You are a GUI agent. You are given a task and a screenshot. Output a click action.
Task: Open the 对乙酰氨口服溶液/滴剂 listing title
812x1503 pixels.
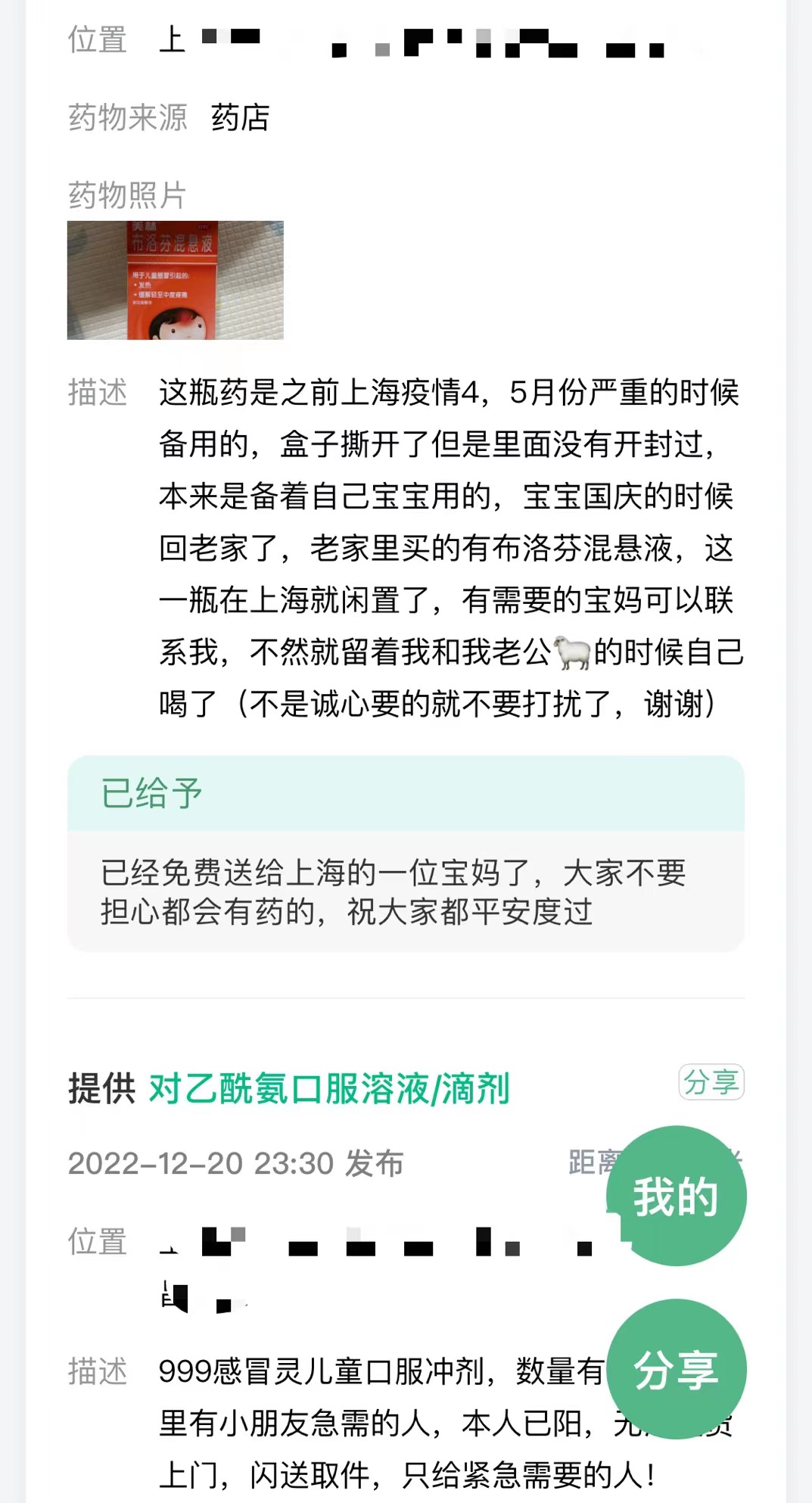328,1089
